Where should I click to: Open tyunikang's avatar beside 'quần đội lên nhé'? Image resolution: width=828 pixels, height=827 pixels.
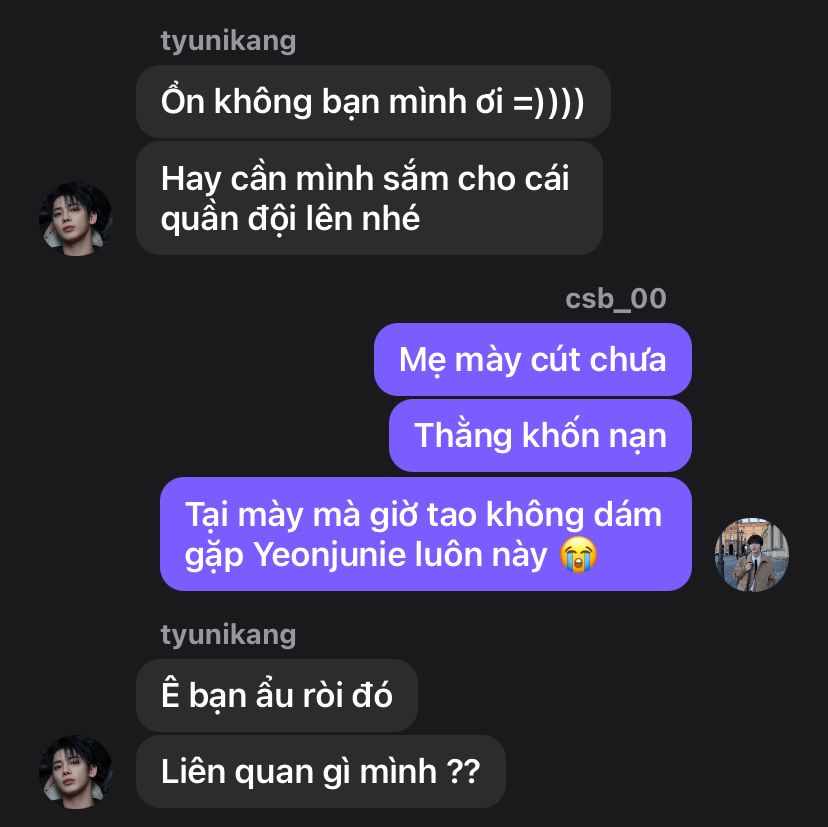(75, 218)
